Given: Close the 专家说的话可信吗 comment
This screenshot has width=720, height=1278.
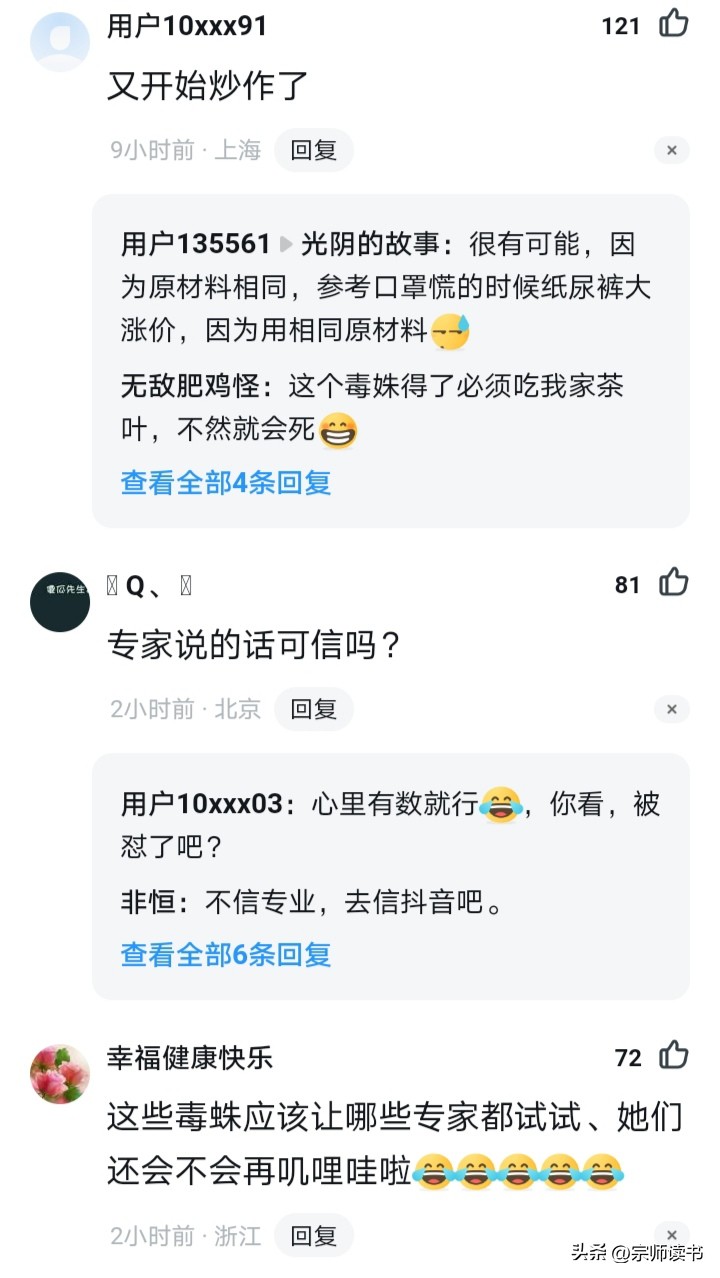Looking at the screenshot, I should point(671,709).
